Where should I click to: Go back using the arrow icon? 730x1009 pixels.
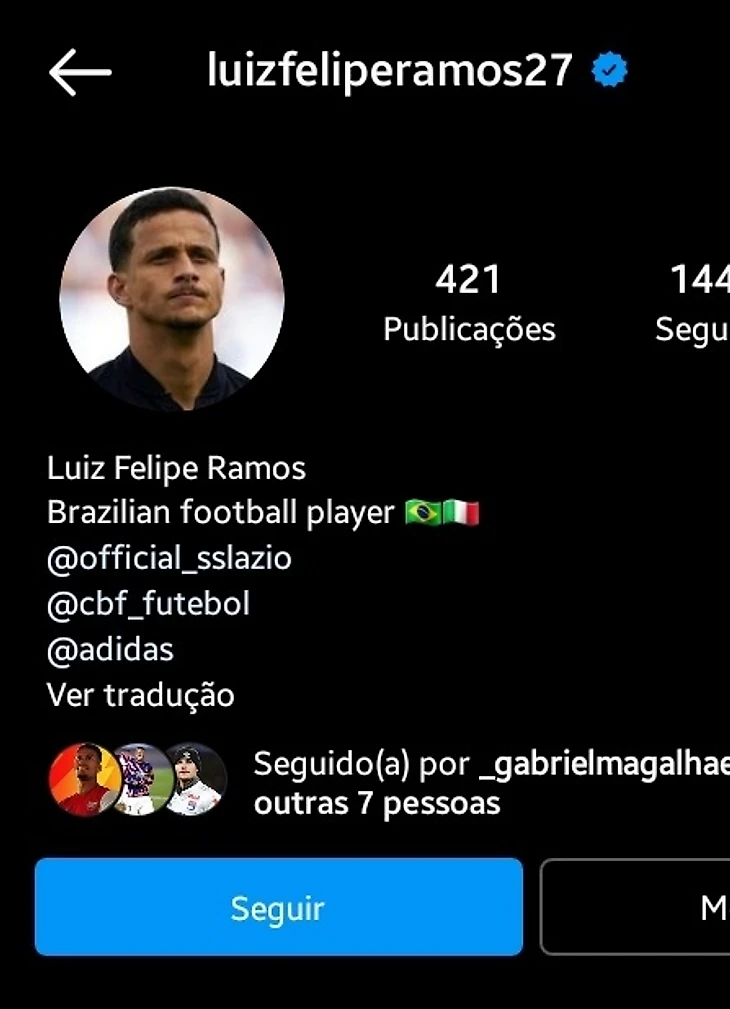click(80, 72)
